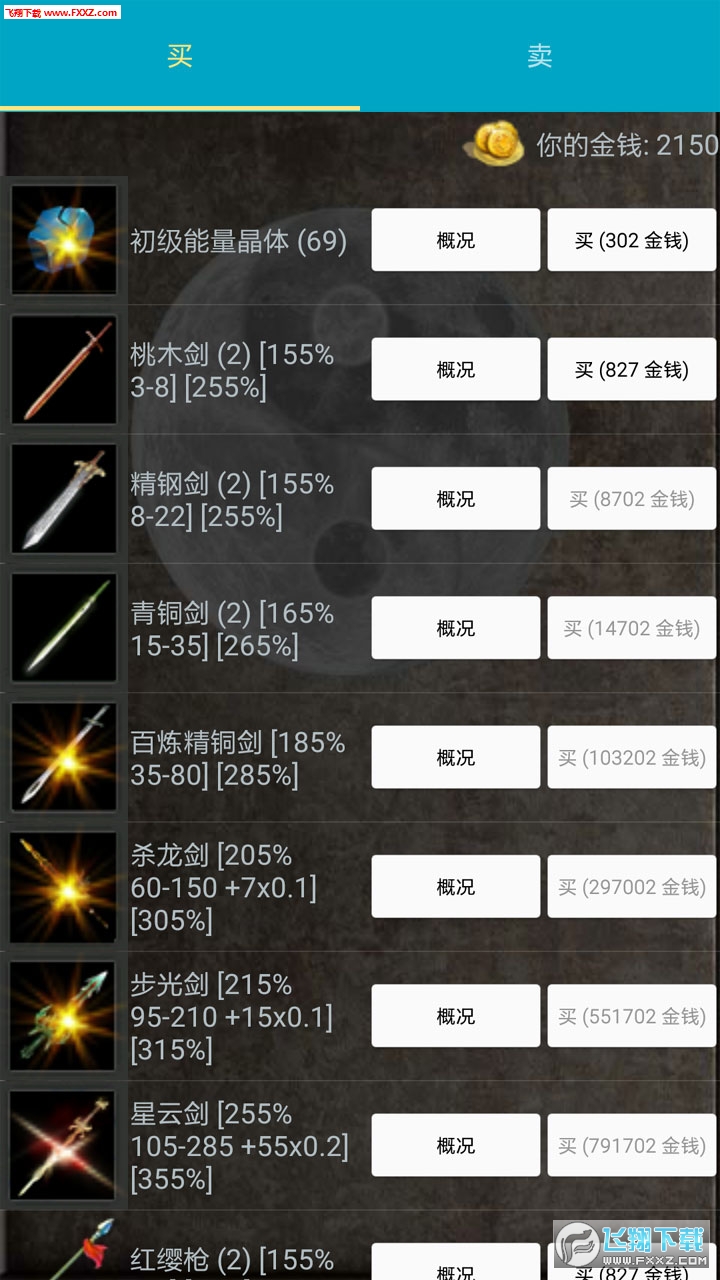The image size is (720, 1280).
Task: Show 概况 for 精钢剑
Action: (x=455, y=499)
